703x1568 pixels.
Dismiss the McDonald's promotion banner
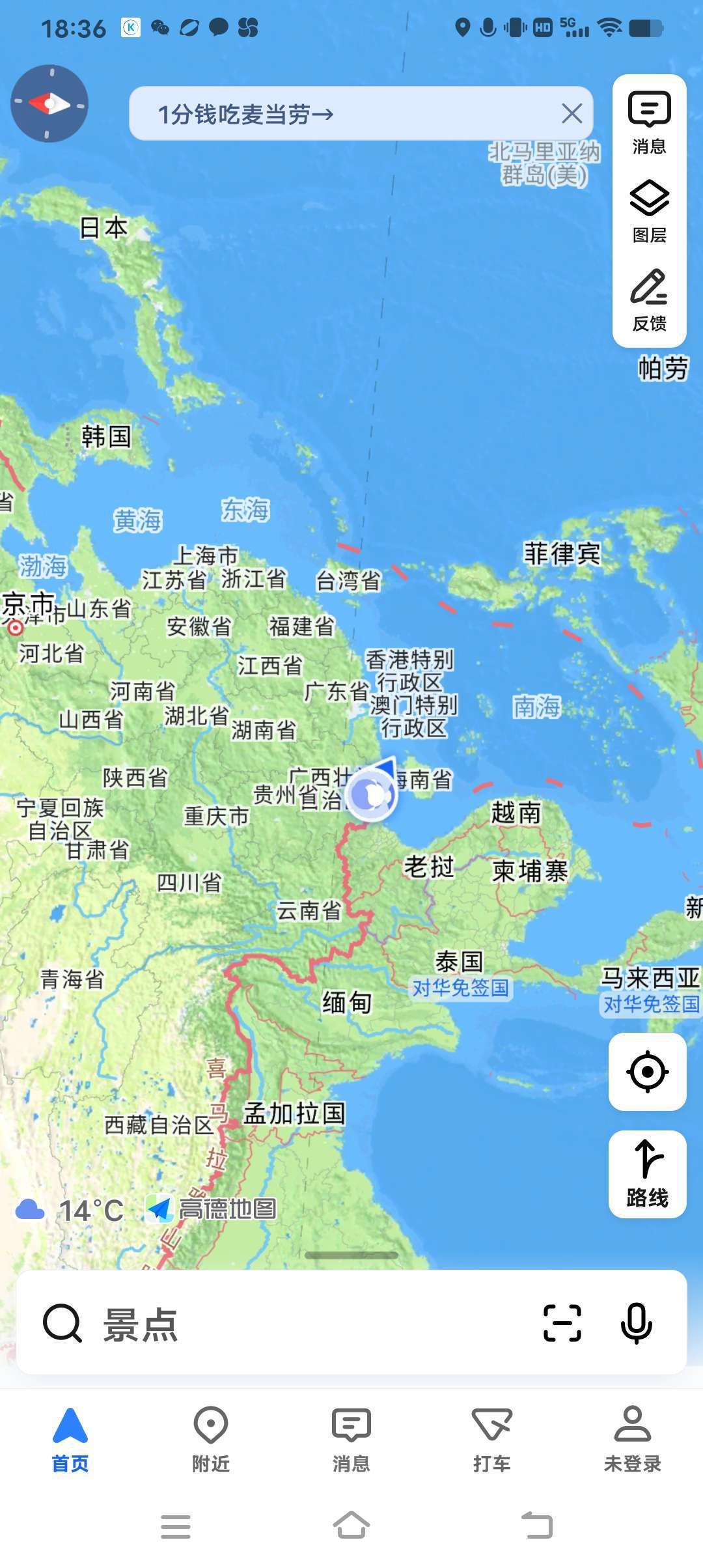click(x=572, y=114)
